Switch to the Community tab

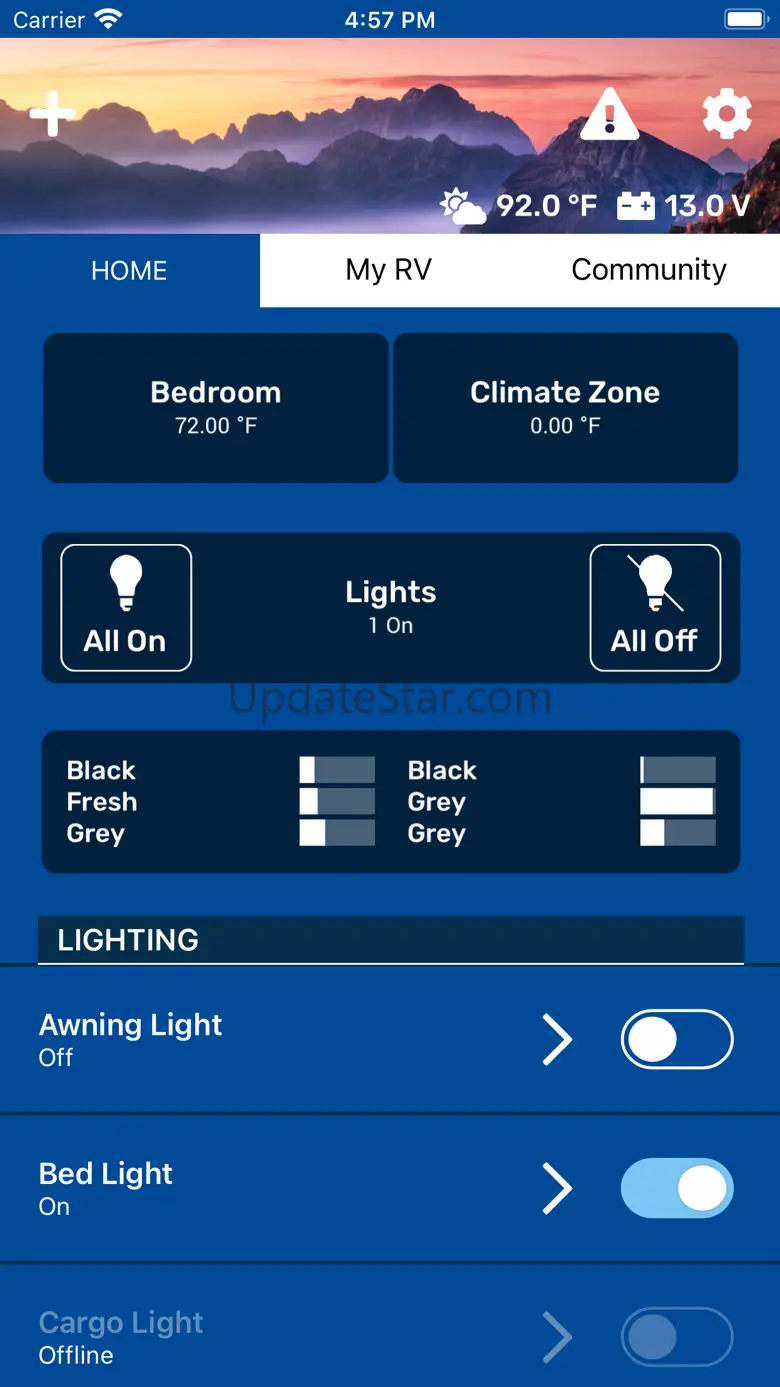pos(649,270)
